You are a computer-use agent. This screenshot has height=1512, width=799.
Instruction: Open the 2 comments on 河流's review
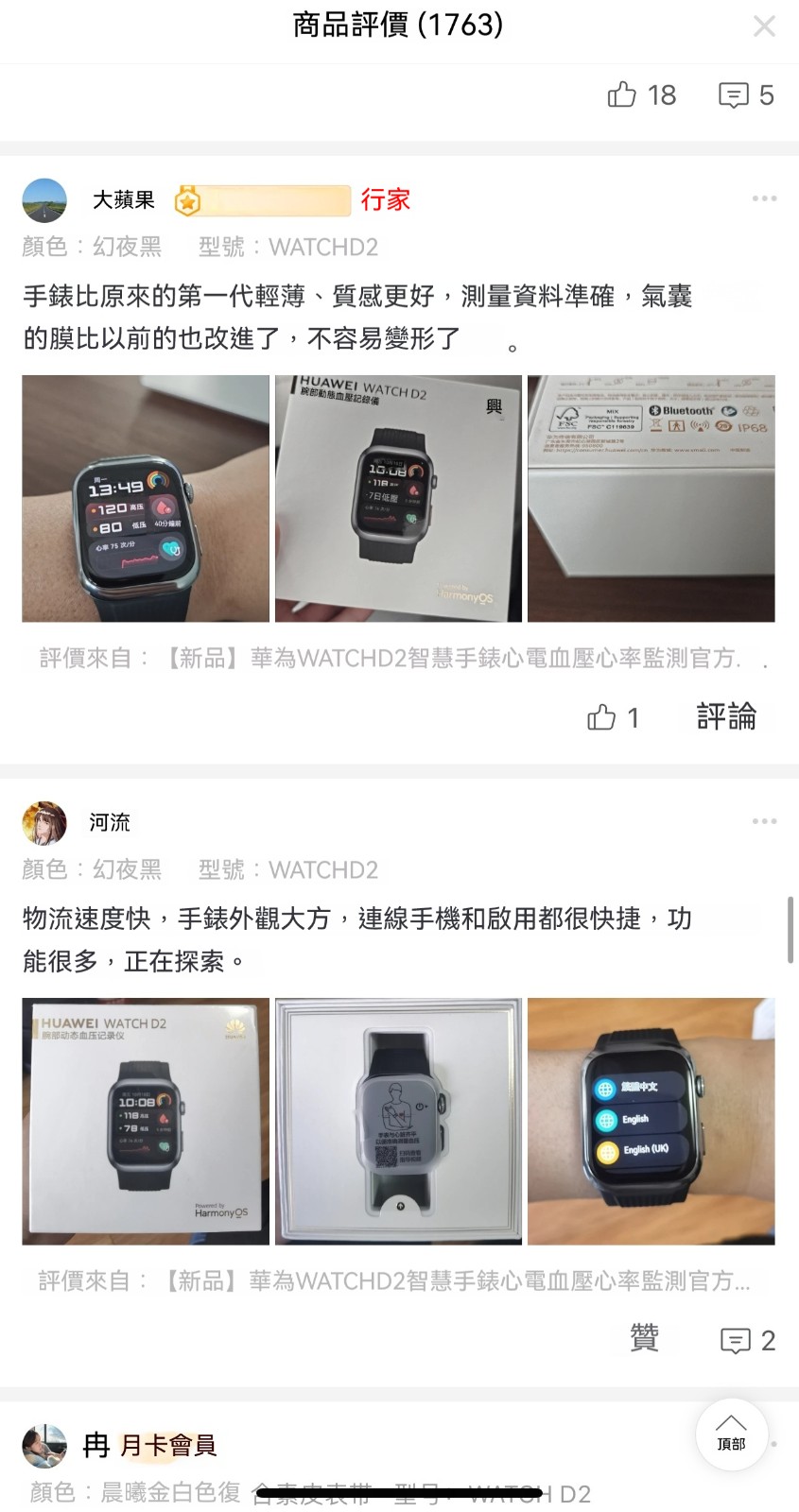(x=747, y=1340)
